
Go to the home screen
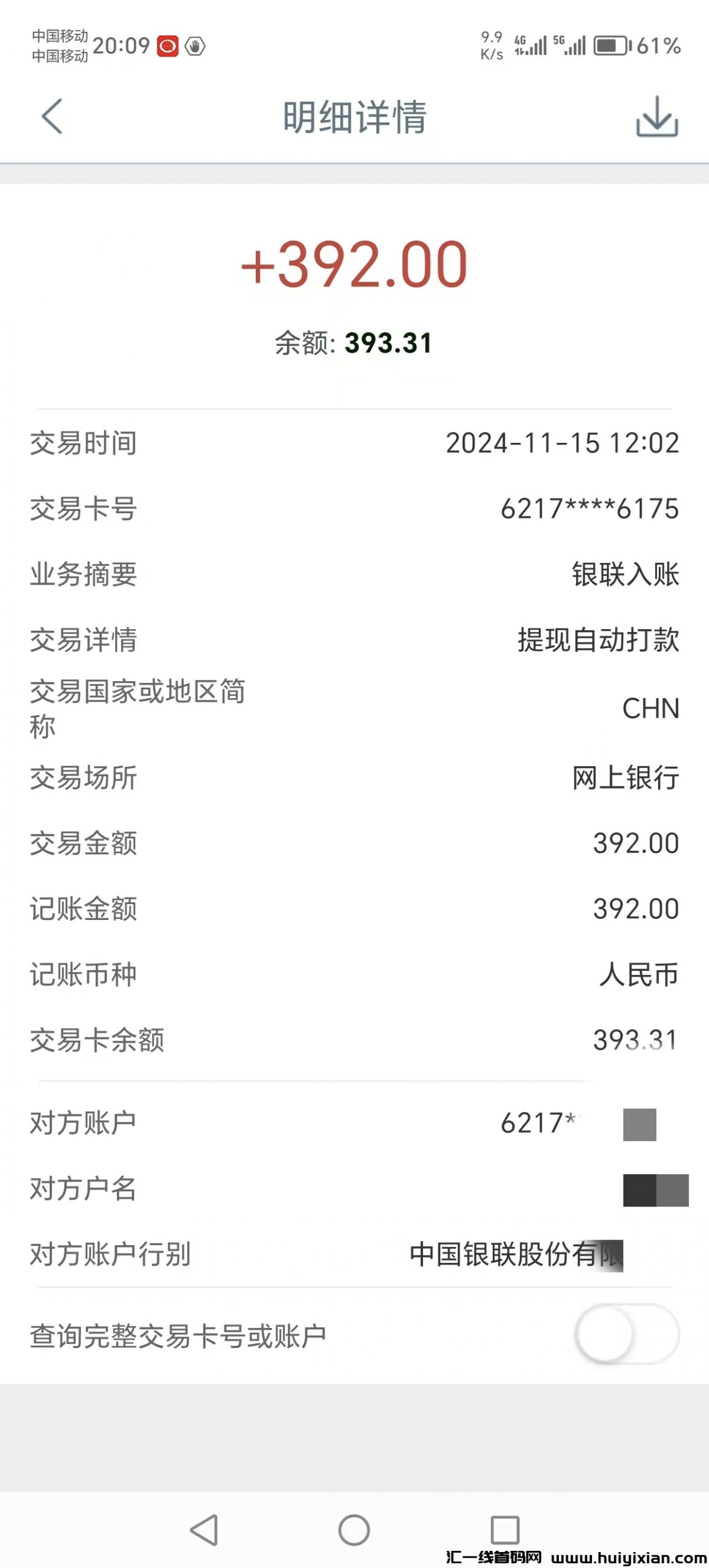point(354,1529)
